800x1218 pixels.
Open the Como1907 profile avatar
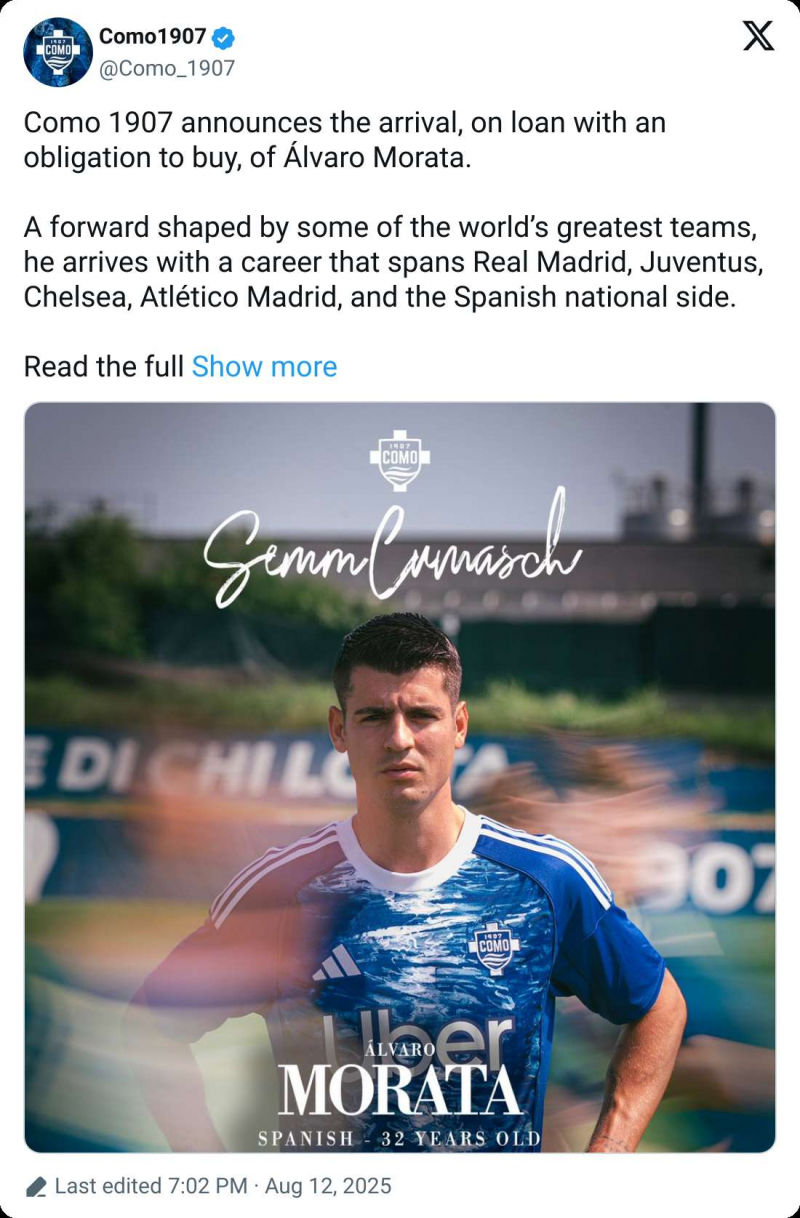pyautogui.click(x=58, y=52)
